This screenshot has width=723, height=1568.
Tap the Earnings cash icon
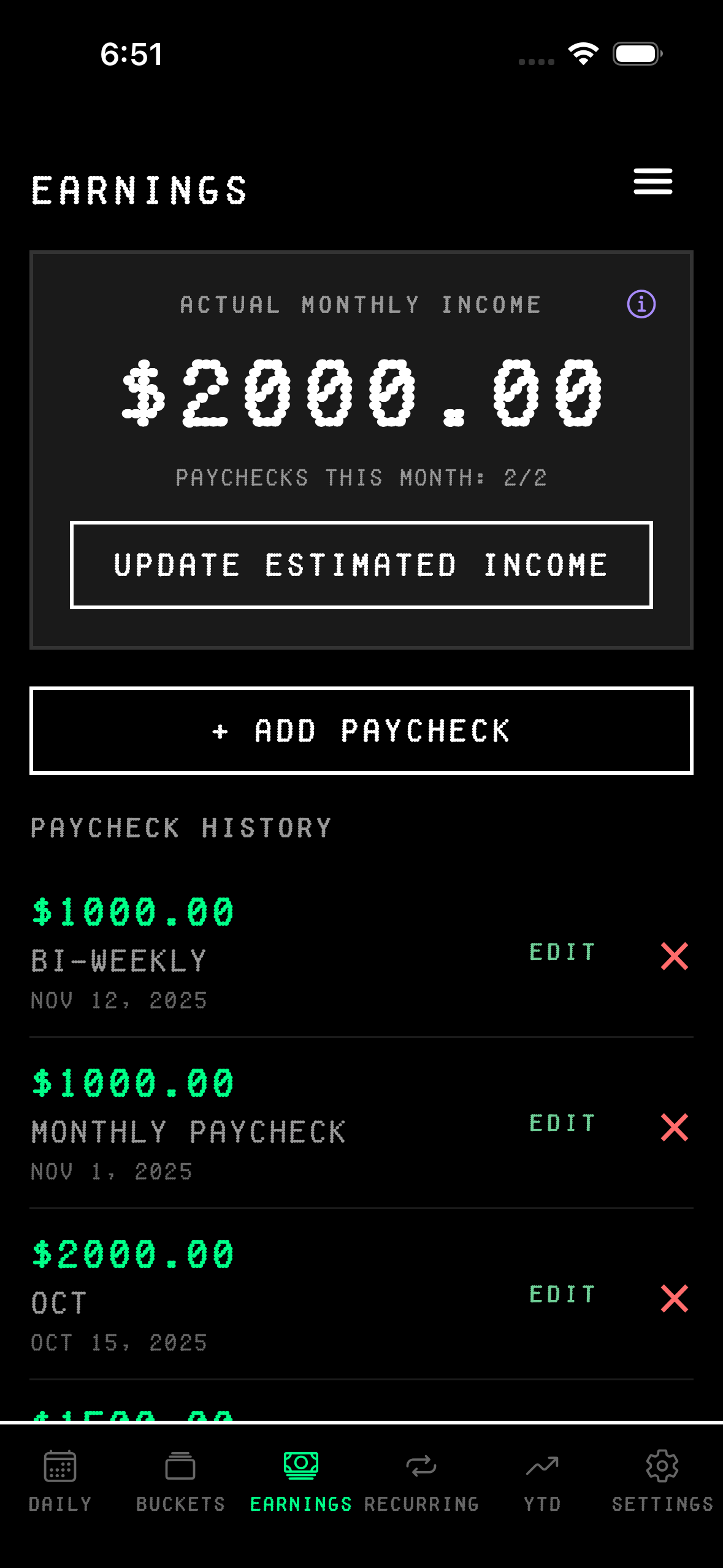(x=300, y=1466)
